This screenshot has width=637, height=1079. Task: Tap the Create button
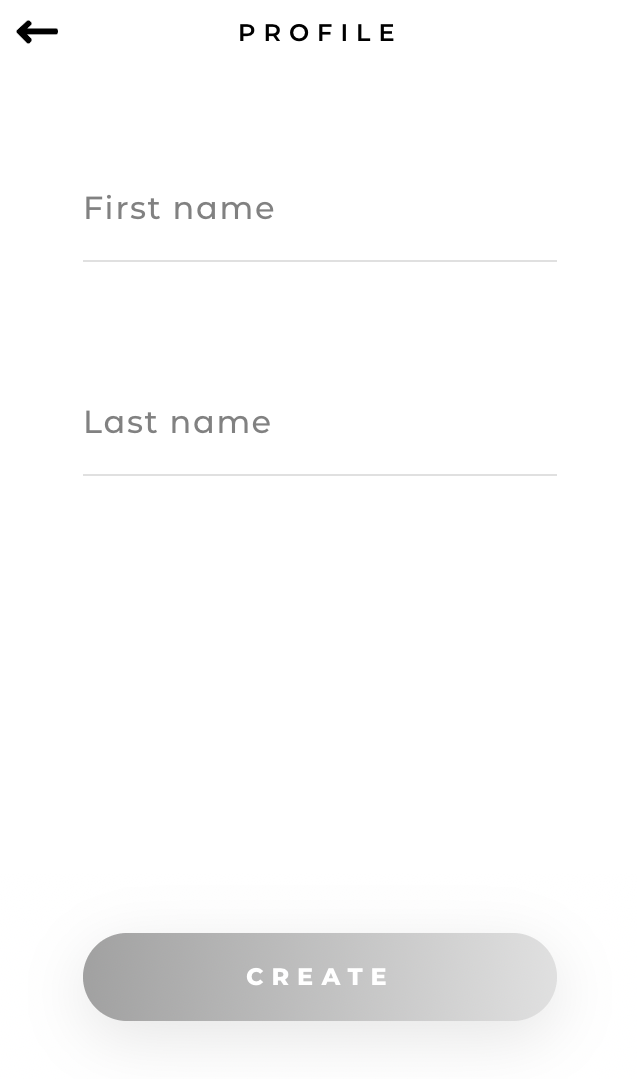[319, 976]
